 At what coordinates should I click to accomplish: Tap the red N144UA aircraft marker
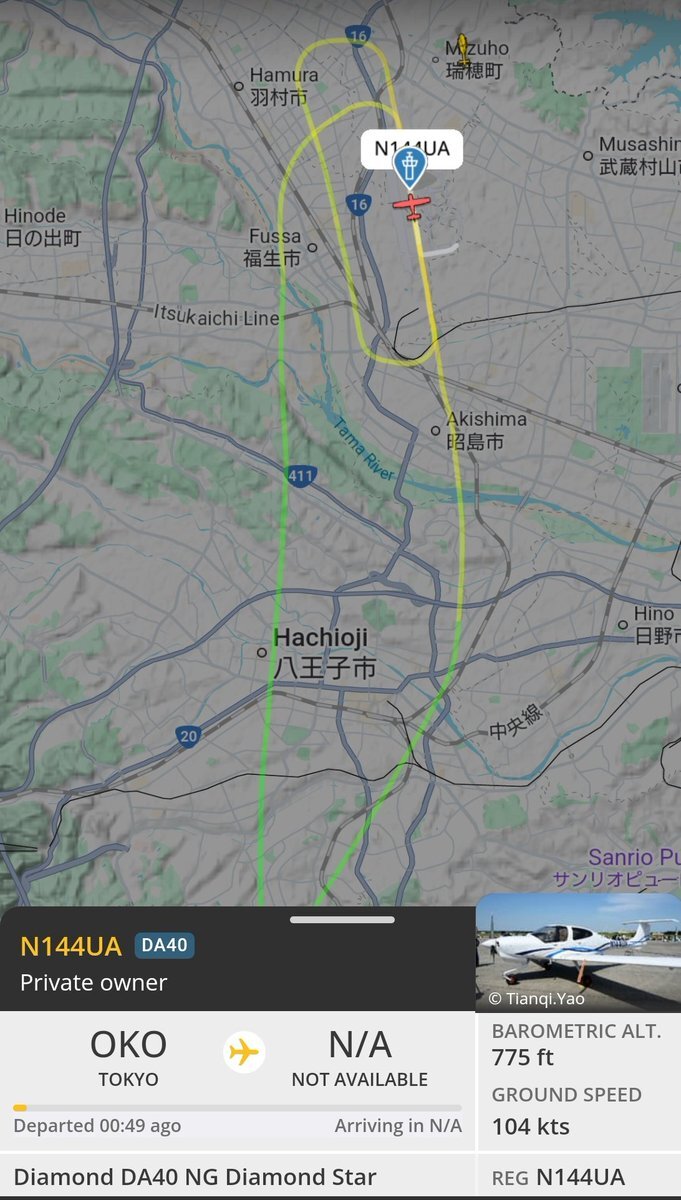click(x=411, y=205)
